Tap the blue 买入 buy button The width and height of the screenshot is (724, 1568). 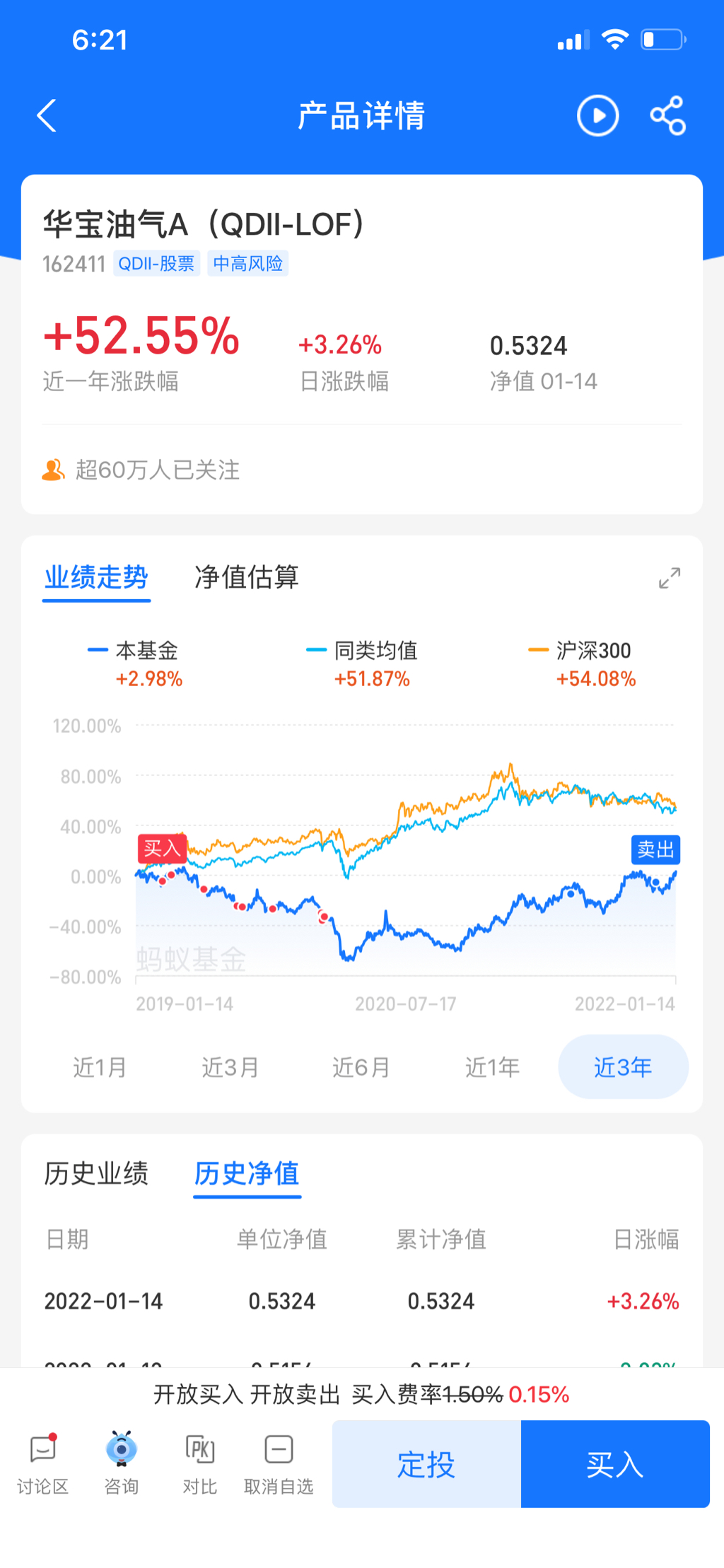[615, 1464]
